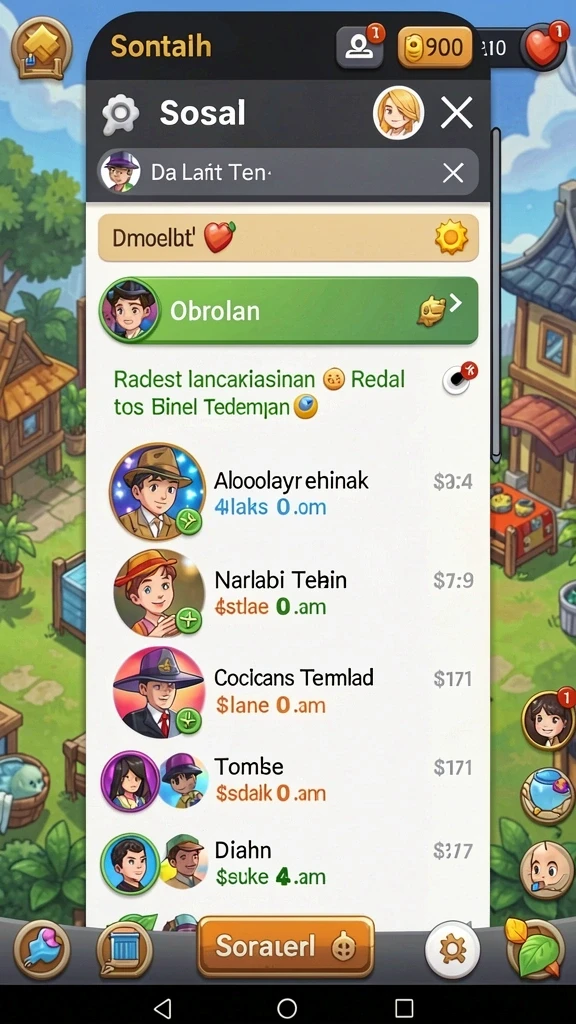Image resolution: width=576 pixels, height=1024 pixels.
Task: Open the gold home badge at top left
Action: 42,48
